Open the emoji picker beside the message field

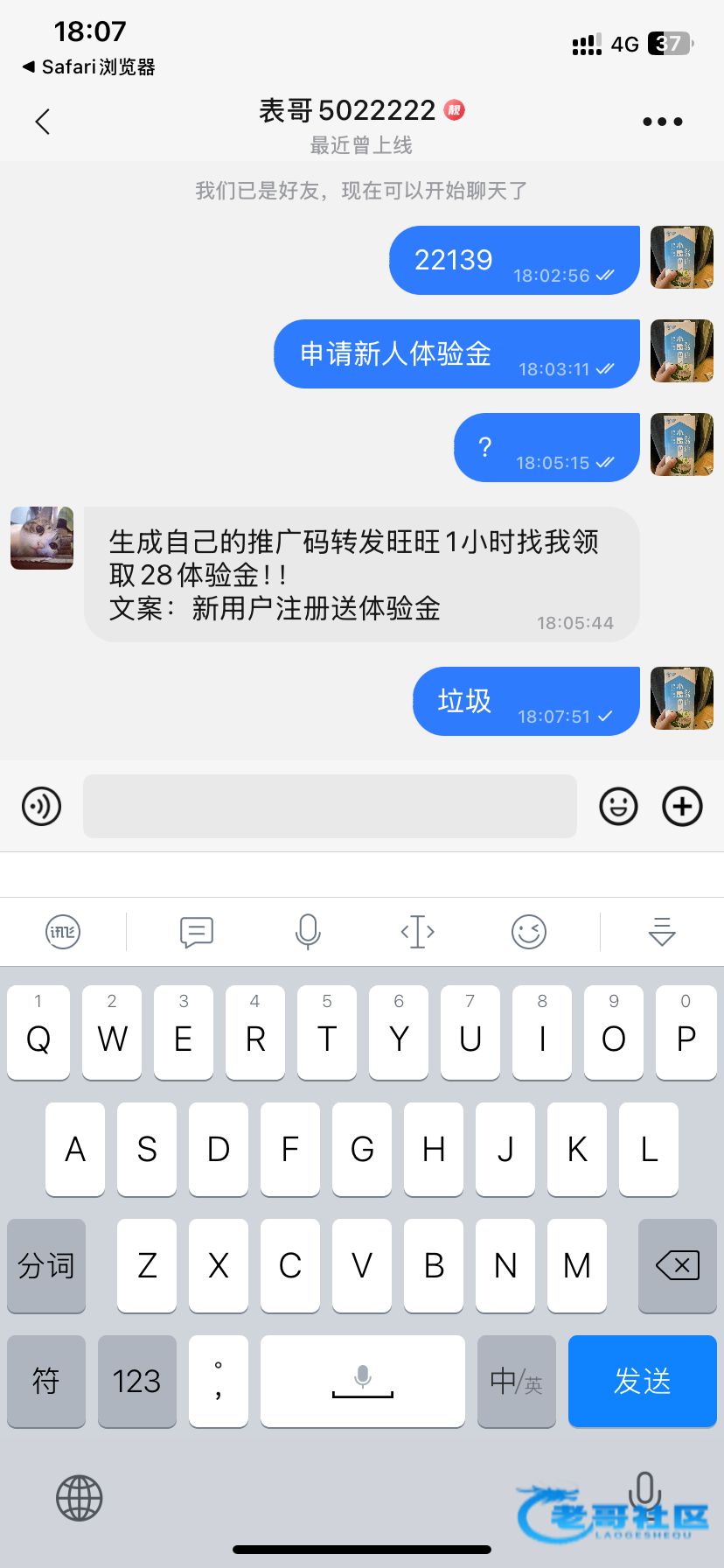(x=618, y=807)
